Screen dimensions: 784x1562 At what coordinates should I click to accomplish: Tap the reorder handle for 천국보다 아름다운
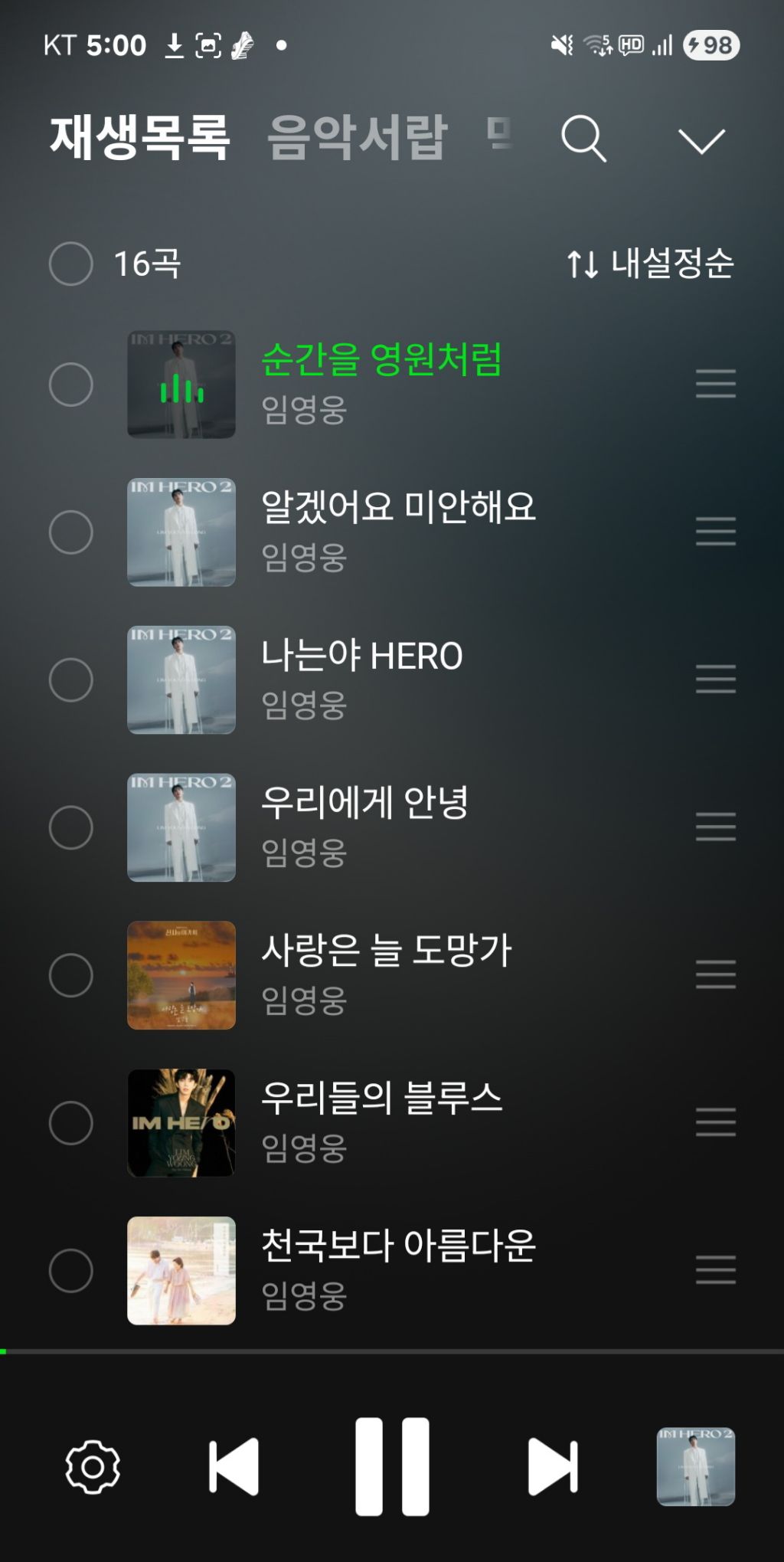715,1270
